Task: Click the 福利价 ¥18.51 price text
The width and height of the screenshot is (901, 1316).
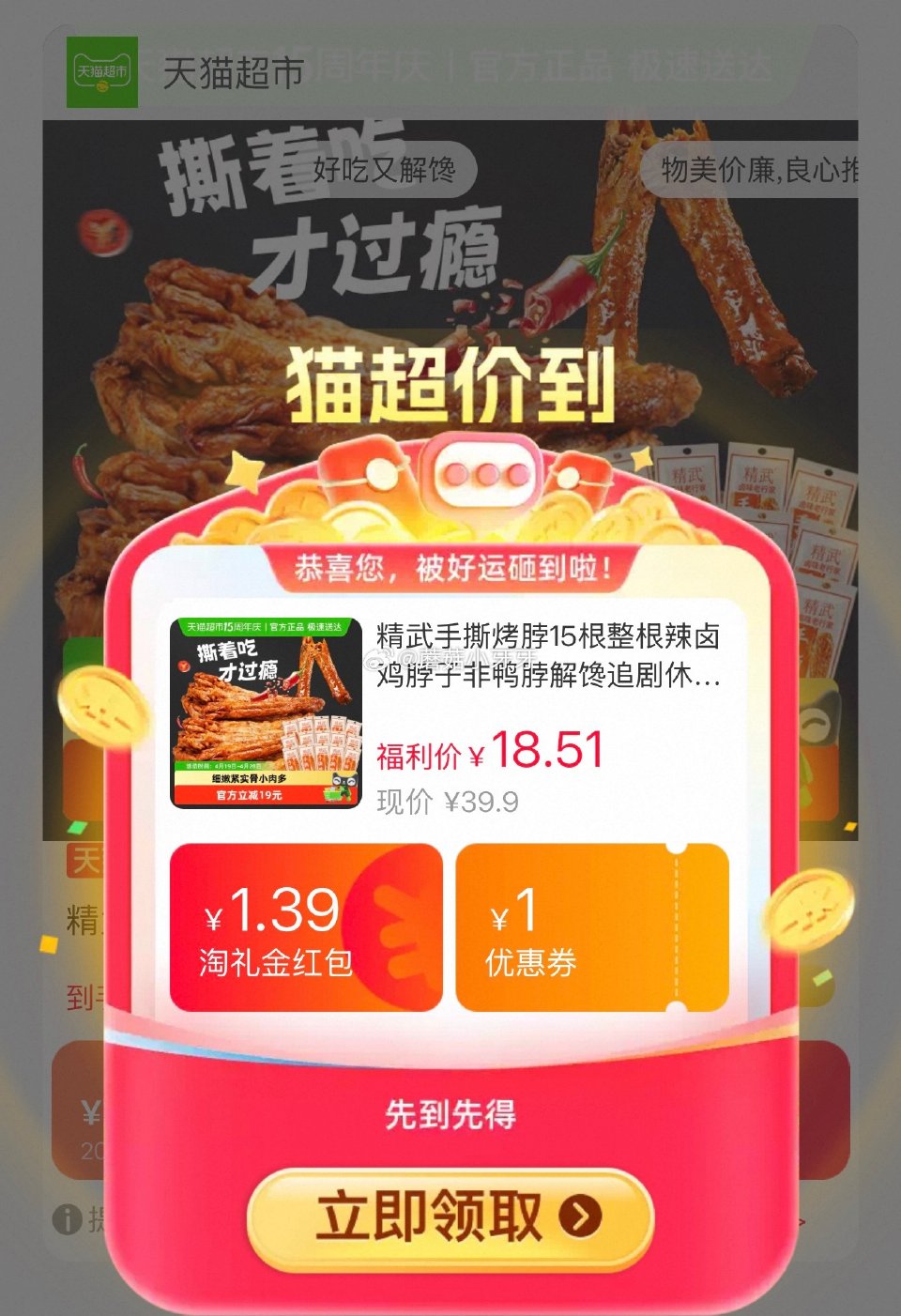Action: [488, 751]
